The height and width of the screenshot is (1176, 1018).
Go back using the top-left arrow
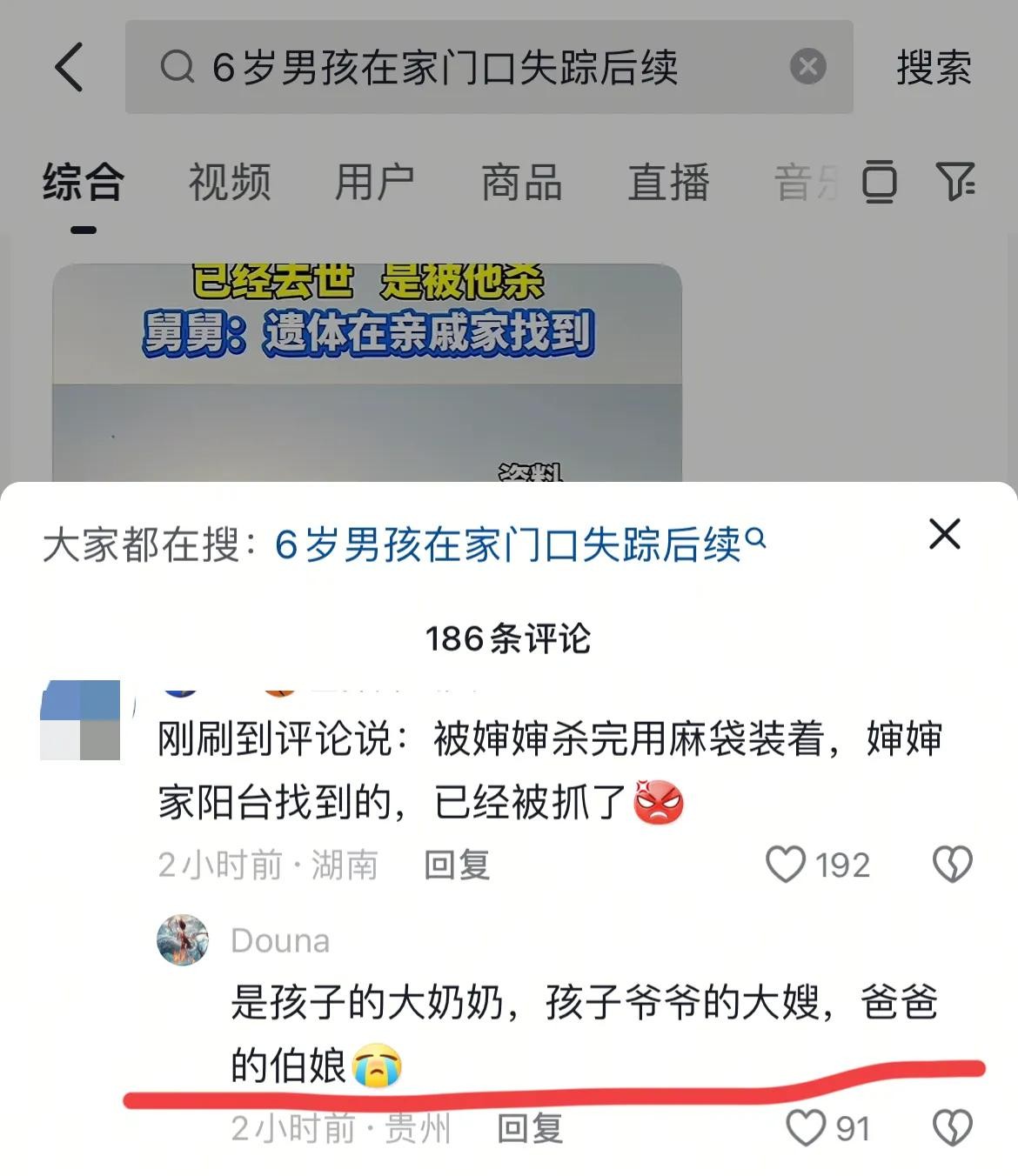[70, 67]
